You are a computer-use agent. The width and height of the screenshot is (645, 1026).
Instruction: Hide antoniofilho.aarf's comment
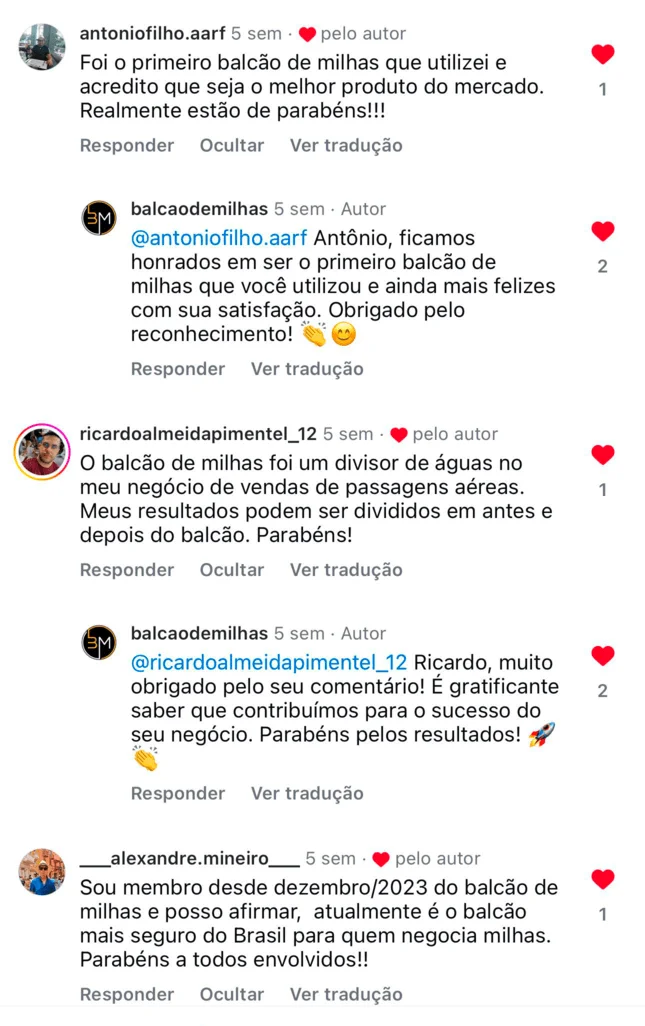click(x=231, y=146)
